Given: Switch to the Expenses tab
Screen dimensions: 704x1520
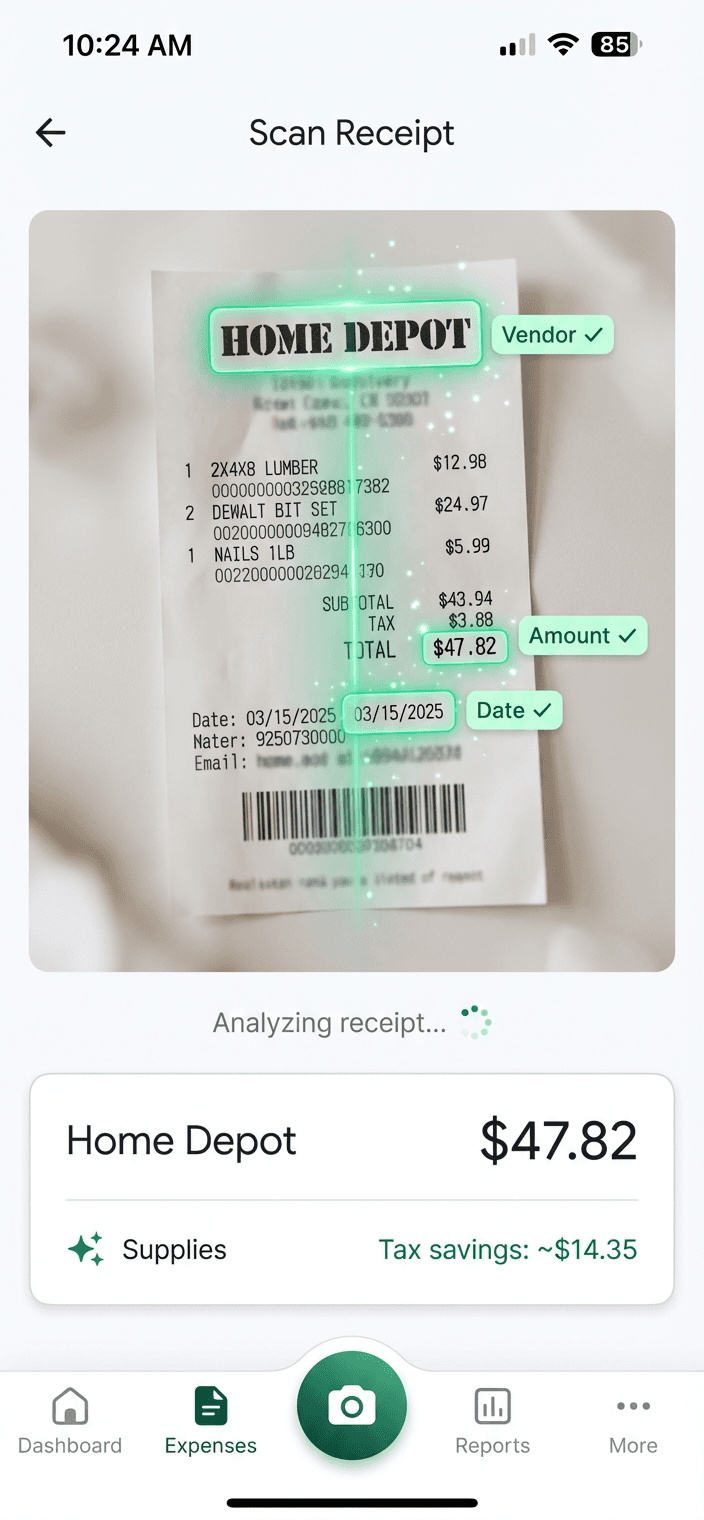Looking at the screenshot, I should tap(211, 1422).
